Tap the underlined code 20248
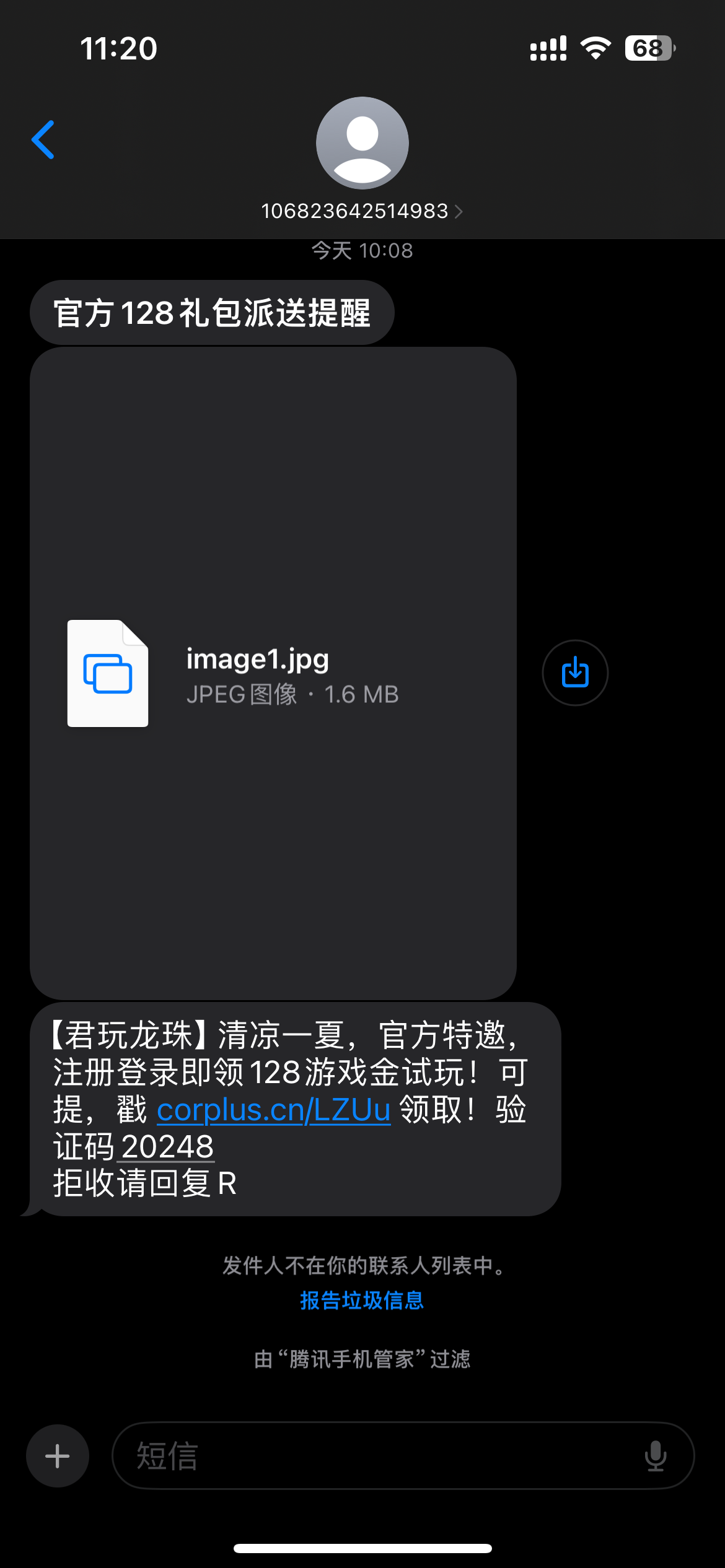The height and width of the screenshot is (1568, 725). [167, 1147]
